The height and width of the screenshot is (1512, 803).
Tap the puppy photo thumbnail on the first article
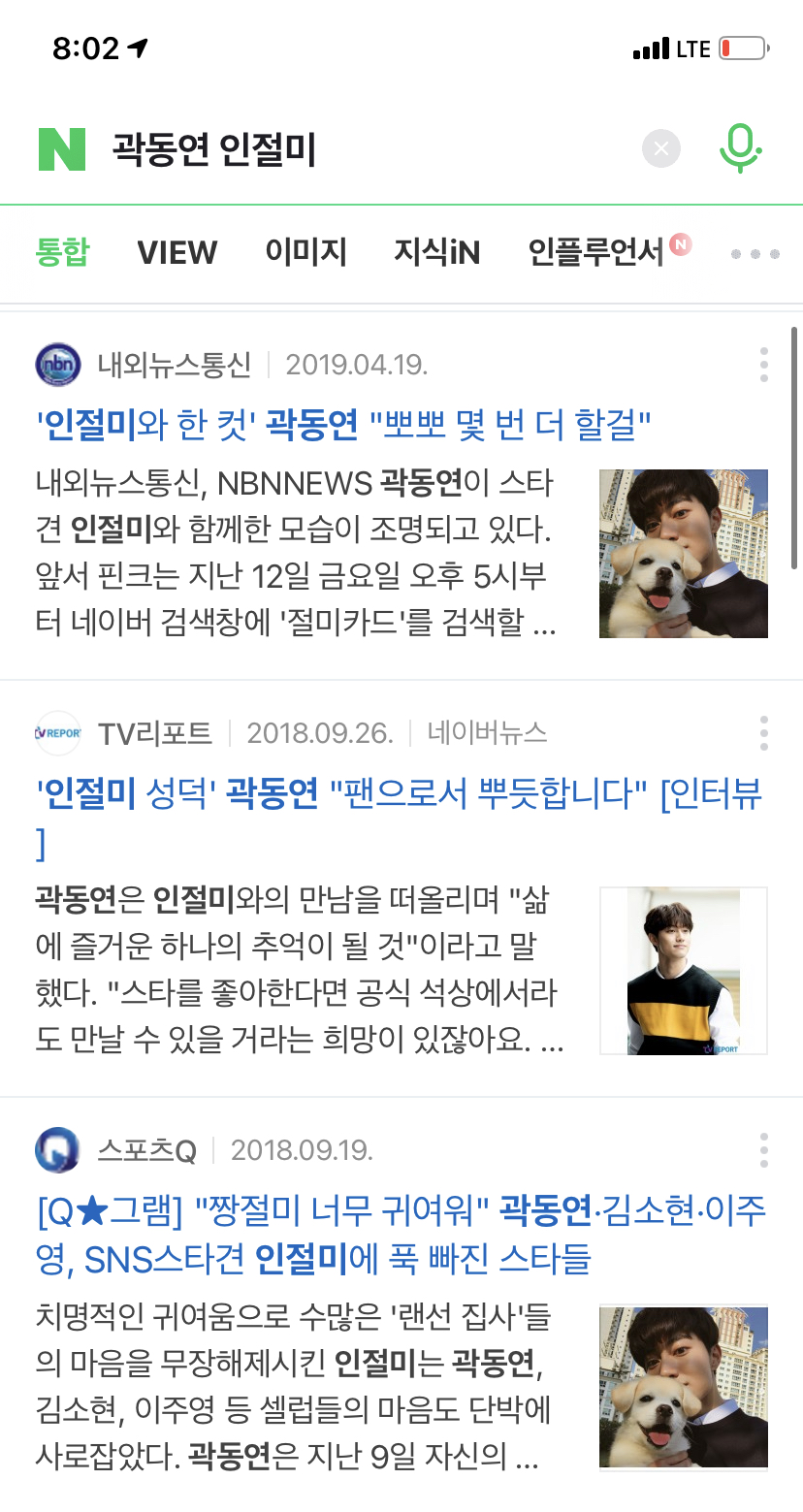click(683, 553)
